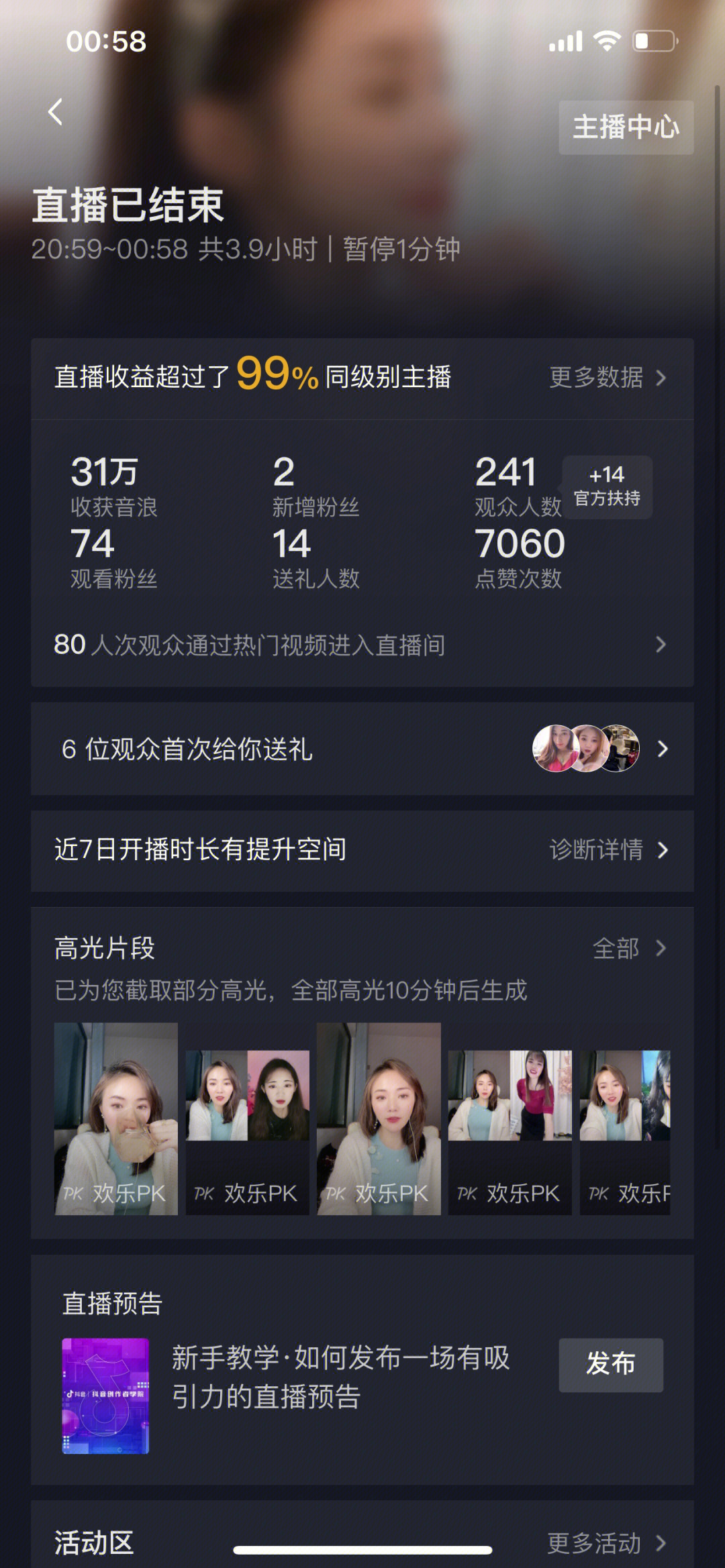Open the first 欢乐PK highlight clip drinking tea
The width and height of the screenshot is (725, 1568).
click(x=116, y=1118)
